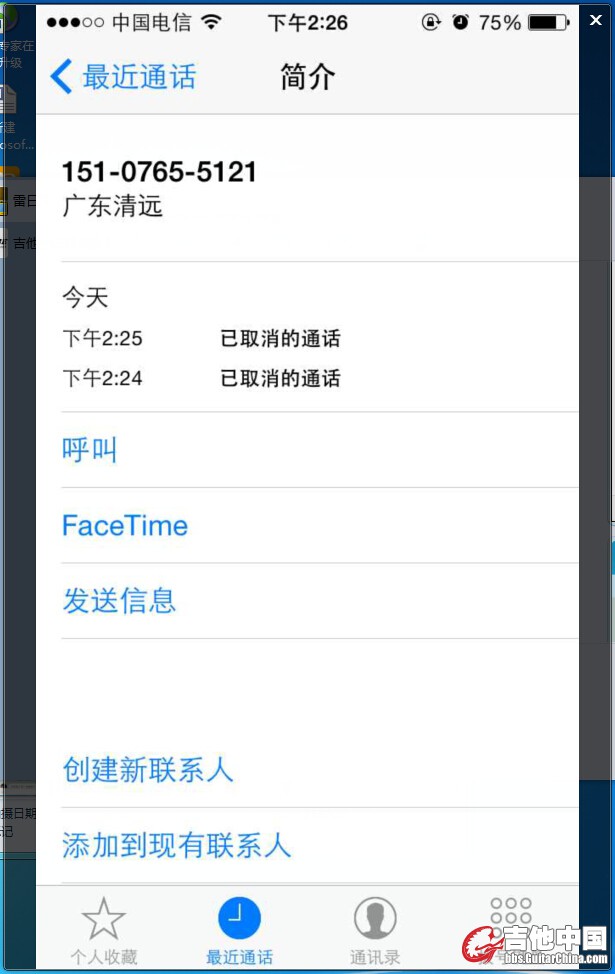Open 发送信息 to text this number
Image resolution: width=615 pixels, height=974 pixels.
(119, 601)
